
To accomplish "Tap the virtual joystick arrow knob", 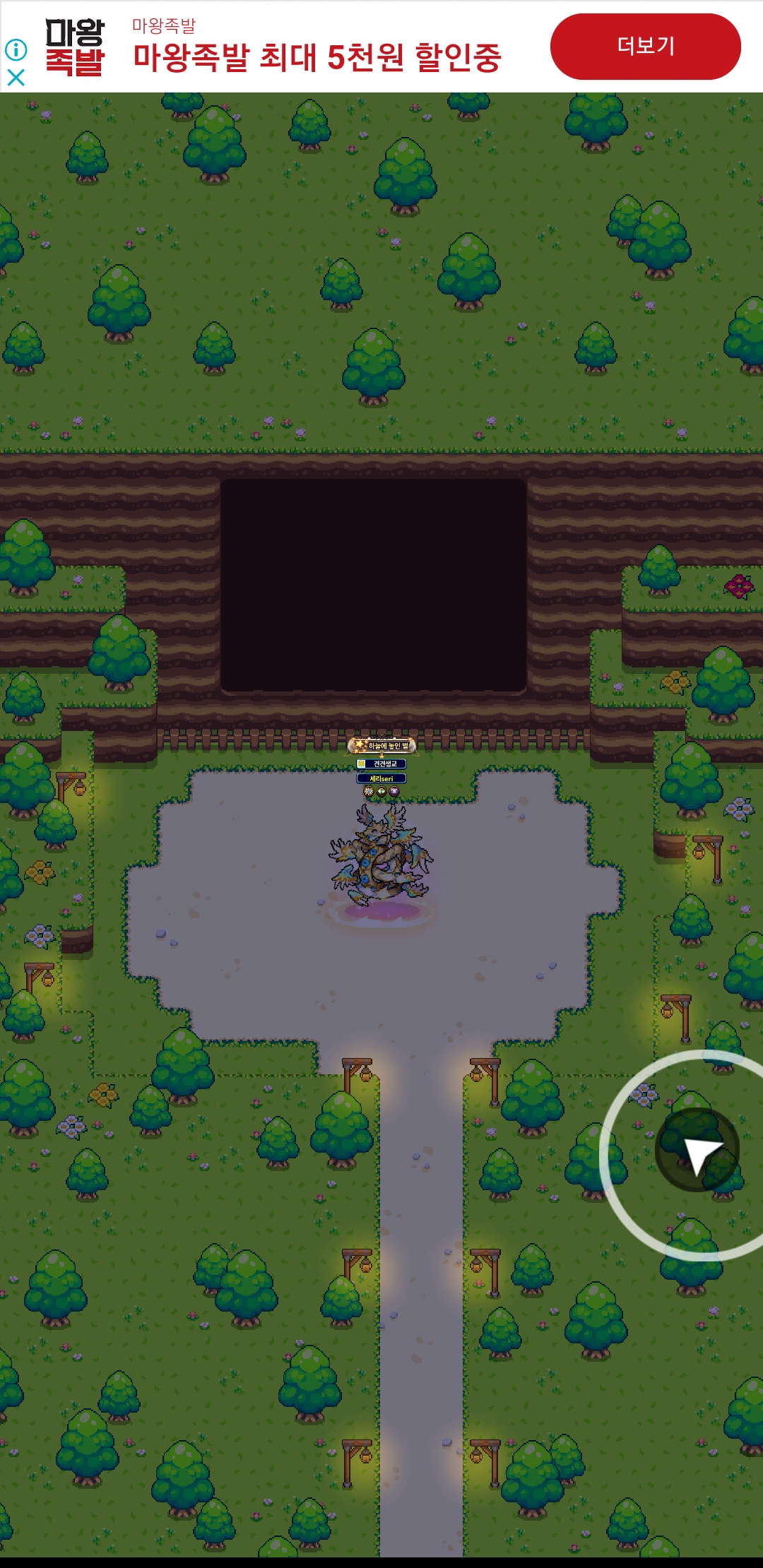I will pos(697,1150).
